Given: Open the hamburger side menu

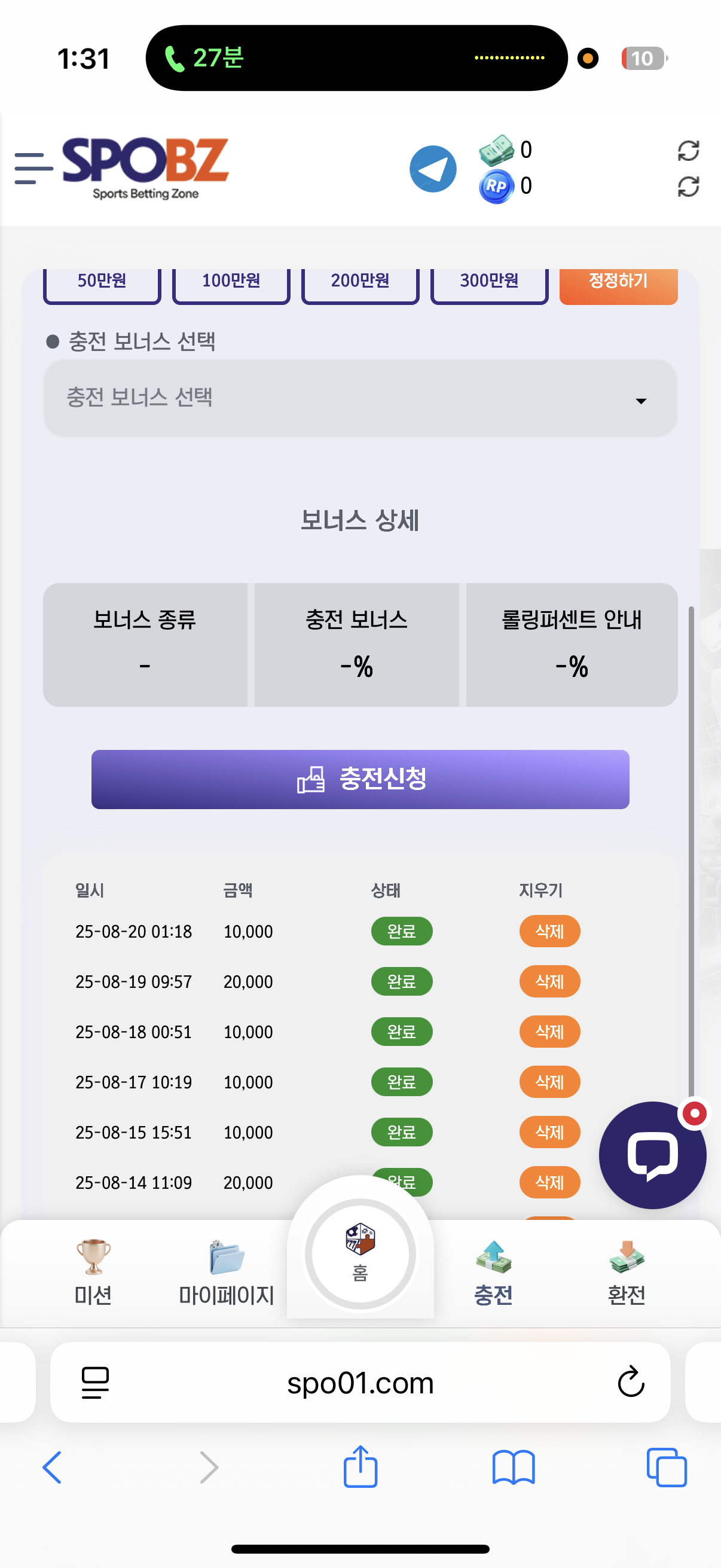Looking at the screenshot, I should [33, 169].
